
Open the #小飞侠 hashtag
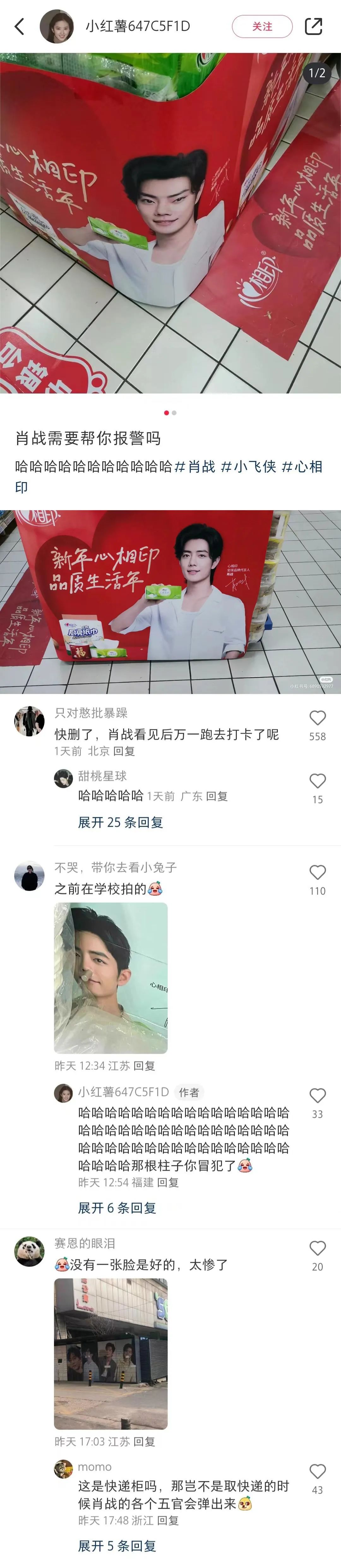pyautogui.click(x=248, y=467)
